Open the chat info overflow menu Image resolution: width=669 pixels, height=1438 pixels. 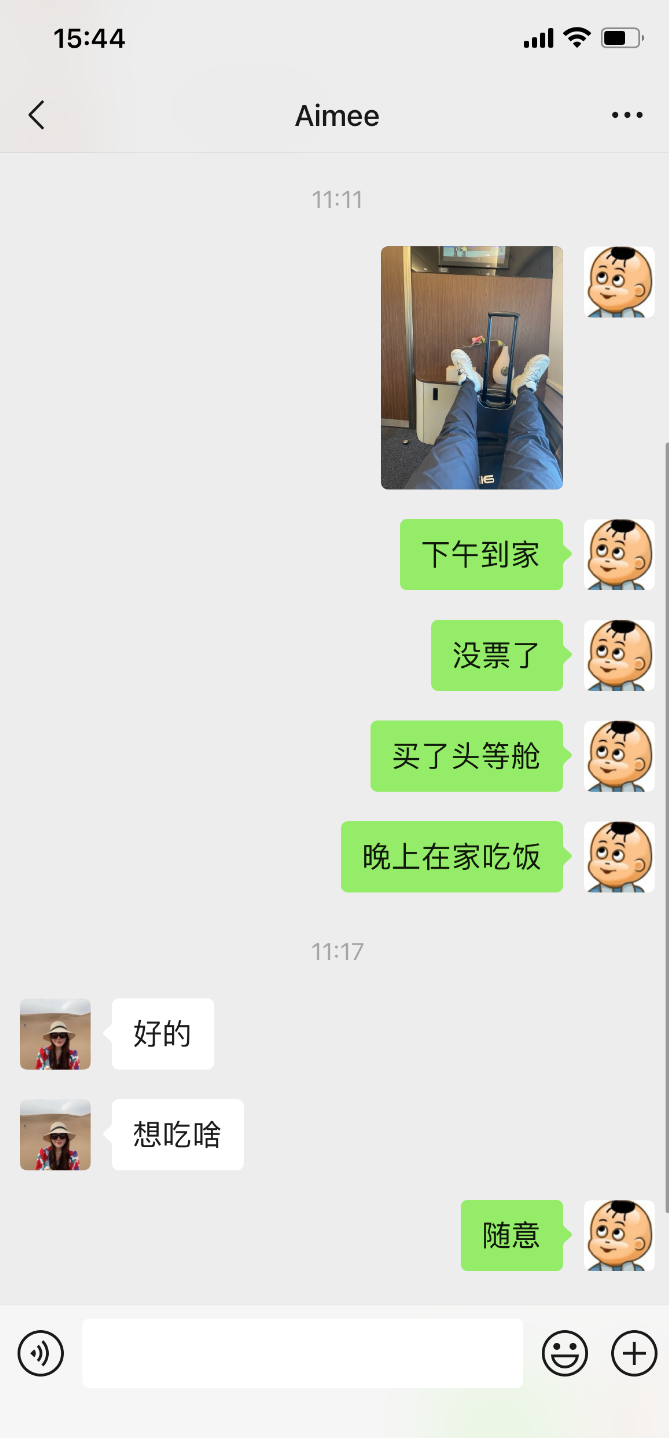[627, 116]
